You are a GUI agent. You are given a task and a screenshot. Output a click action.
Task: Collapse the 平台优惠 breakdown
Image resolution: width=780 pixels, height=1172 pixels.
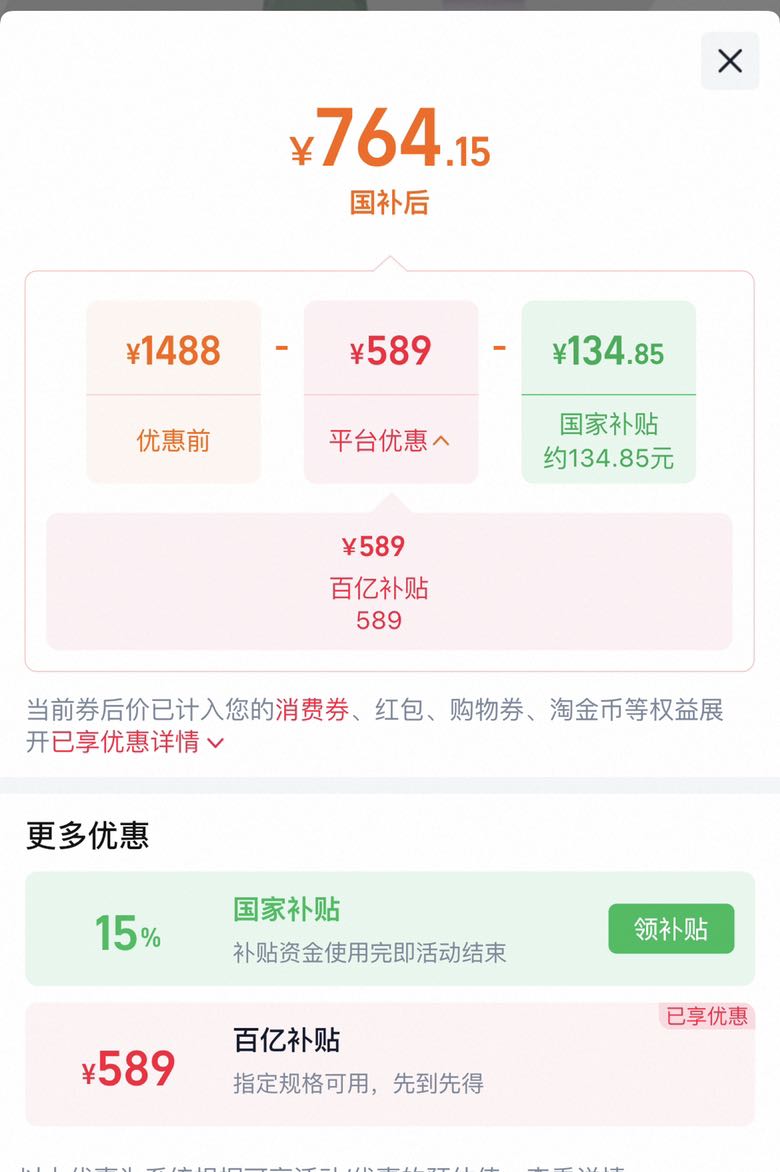point(389,440)
